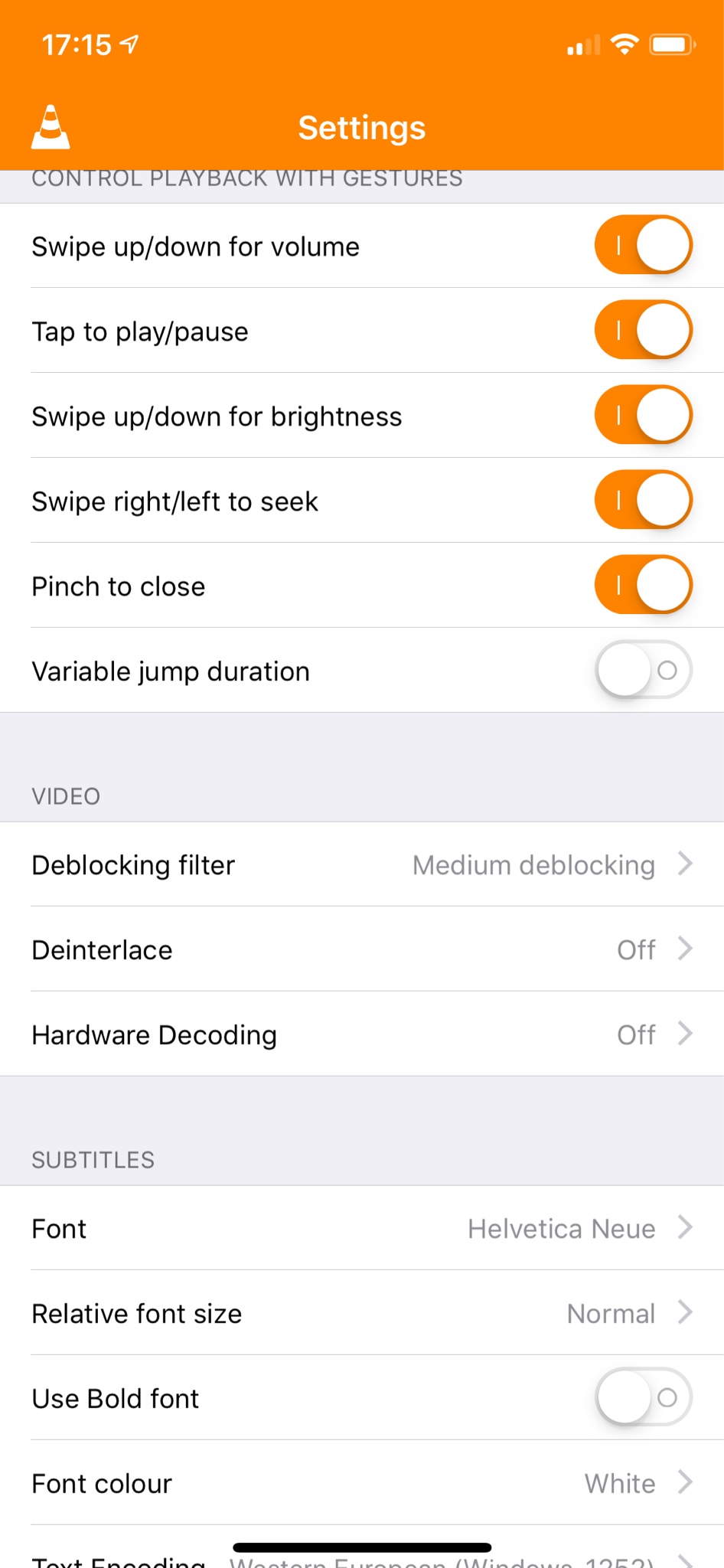The image size is (724, 1568).
Task: Disable Swipe right/left to seek
Action: pos(643,501)
